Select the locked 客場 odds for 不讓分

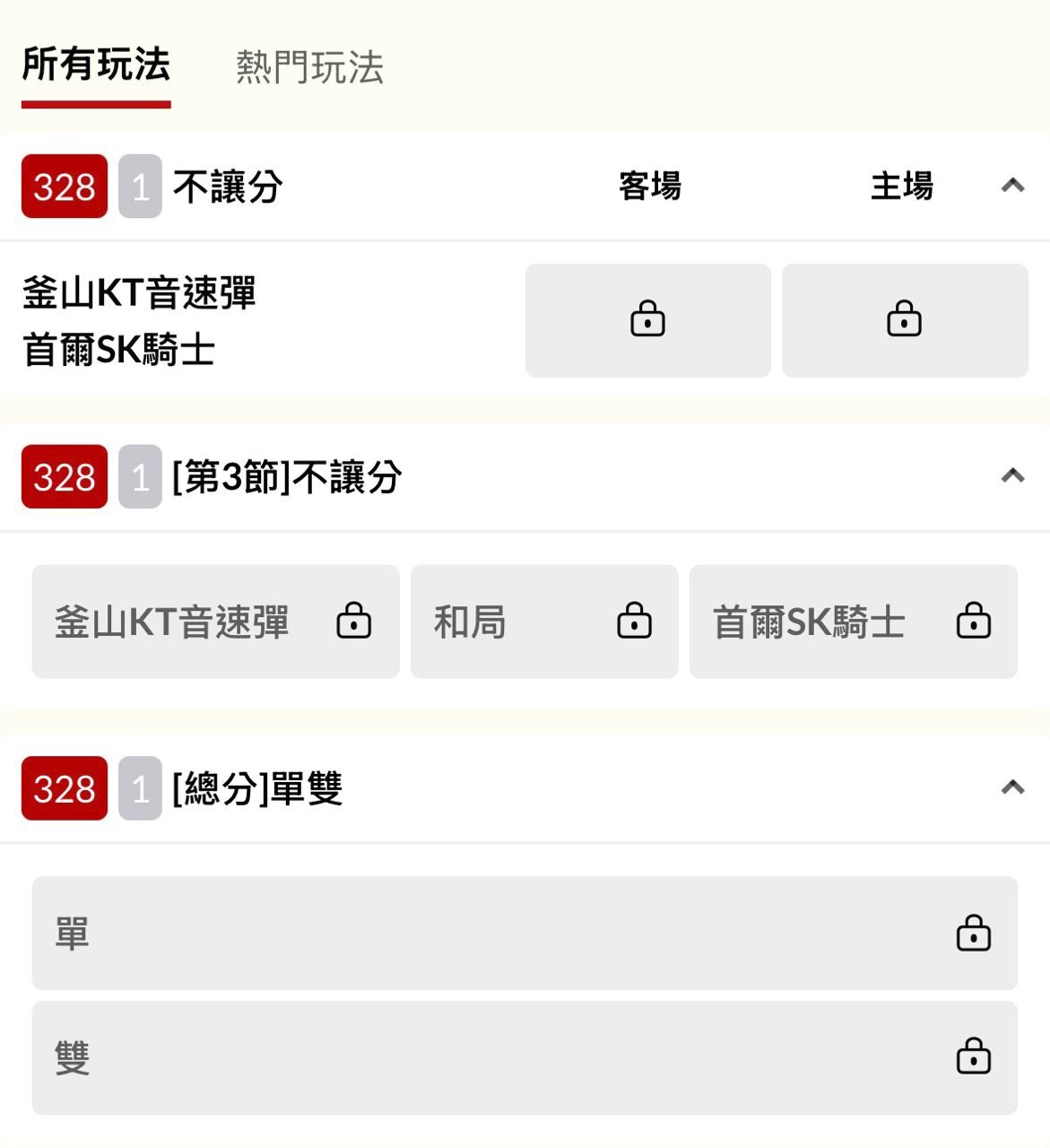tap(647, 320)
